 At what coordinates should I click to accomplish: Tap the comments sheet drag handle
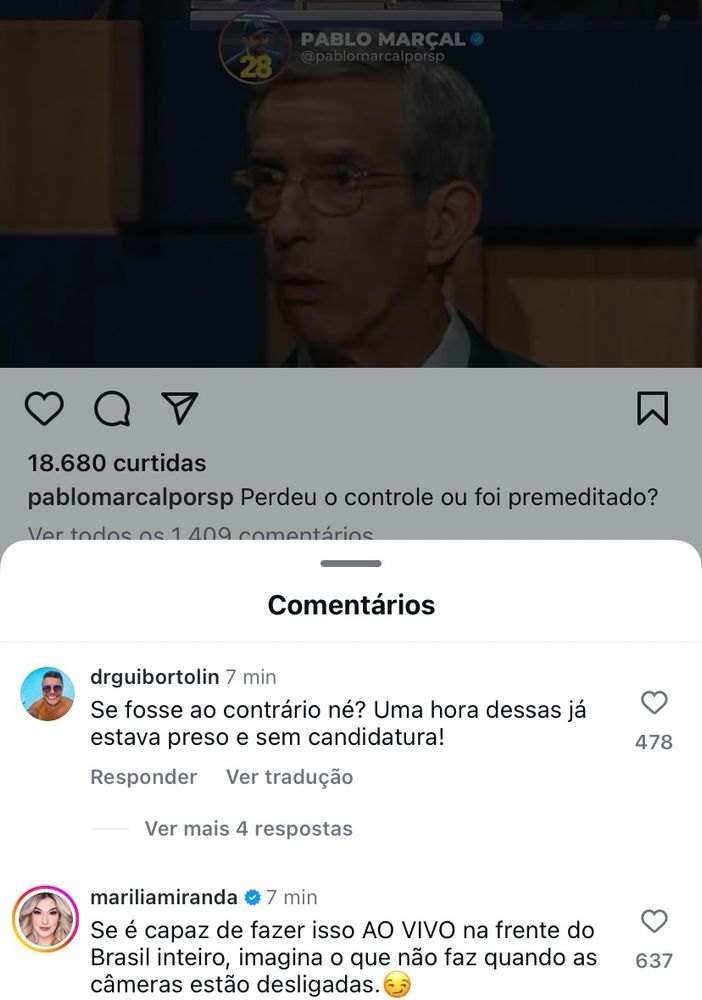(351, 564)
